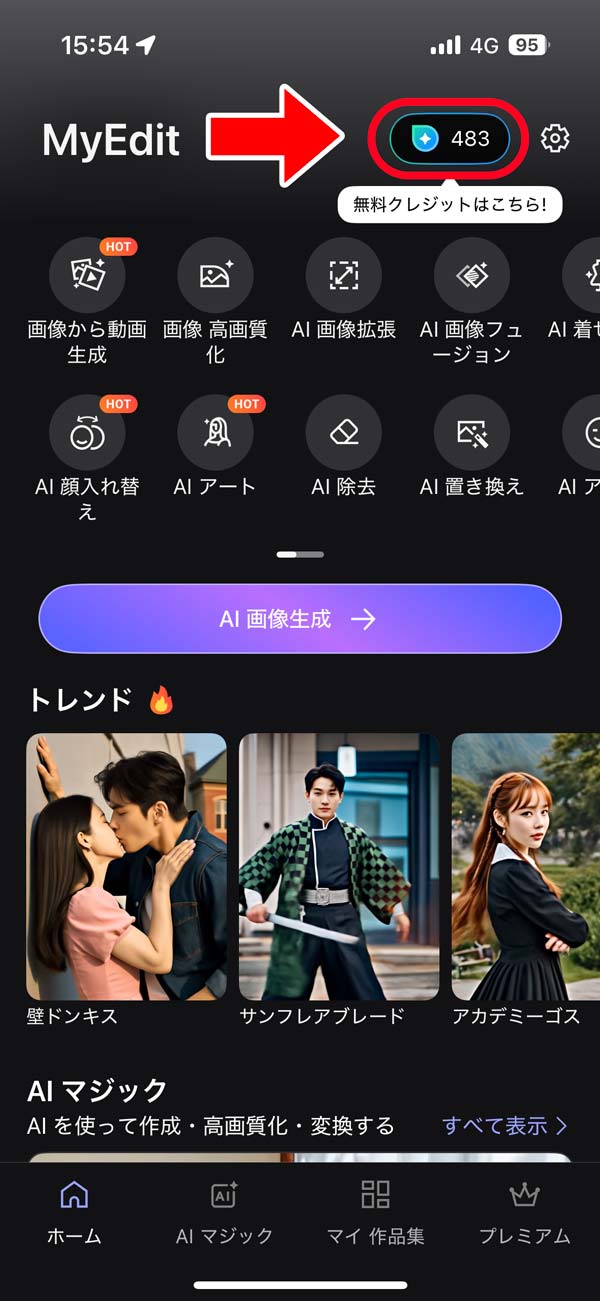This screenshot has height=1301, width=600.
Task: Open the 壁ドンキス trend card
Action: [x=126, y=867]
